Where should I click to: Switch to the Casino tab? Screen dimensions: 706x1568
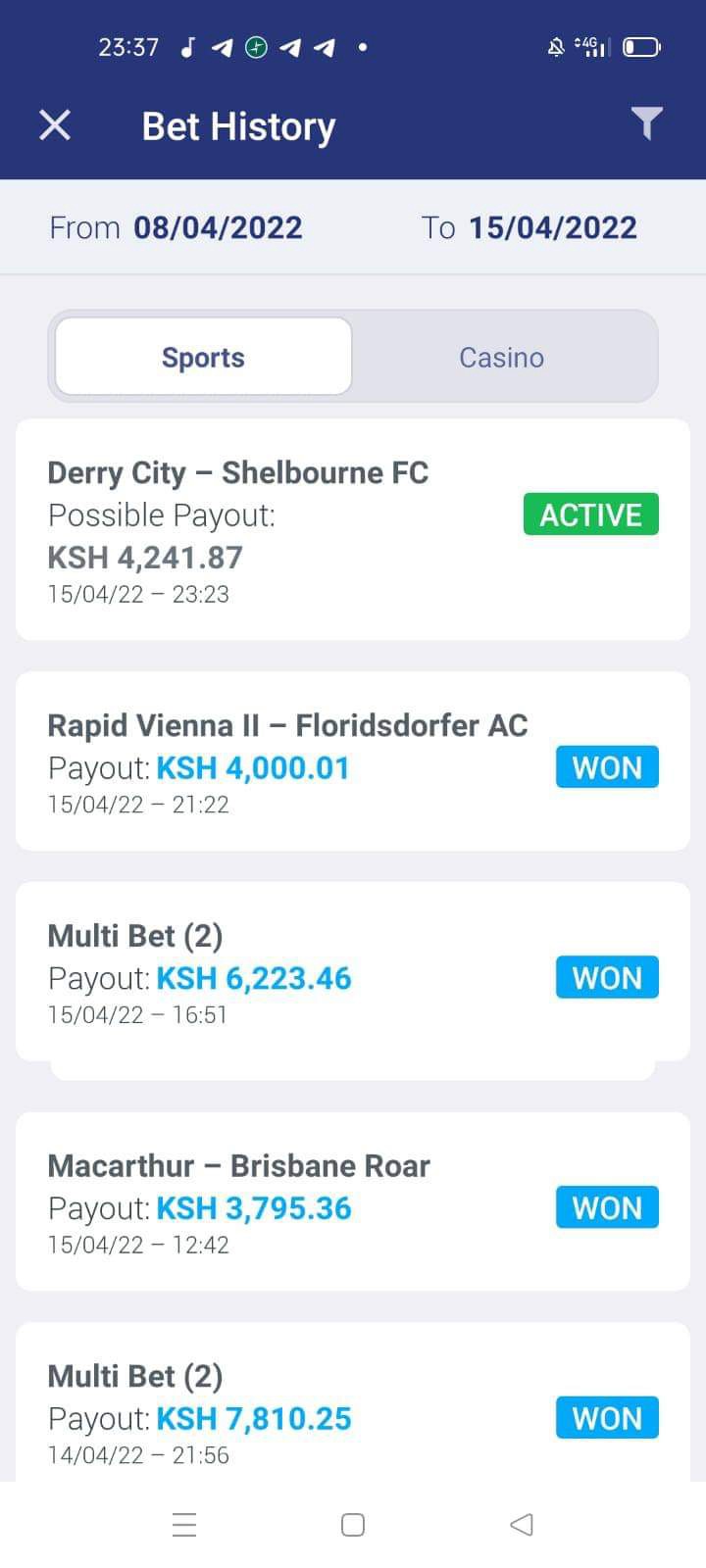pos(501,357)
